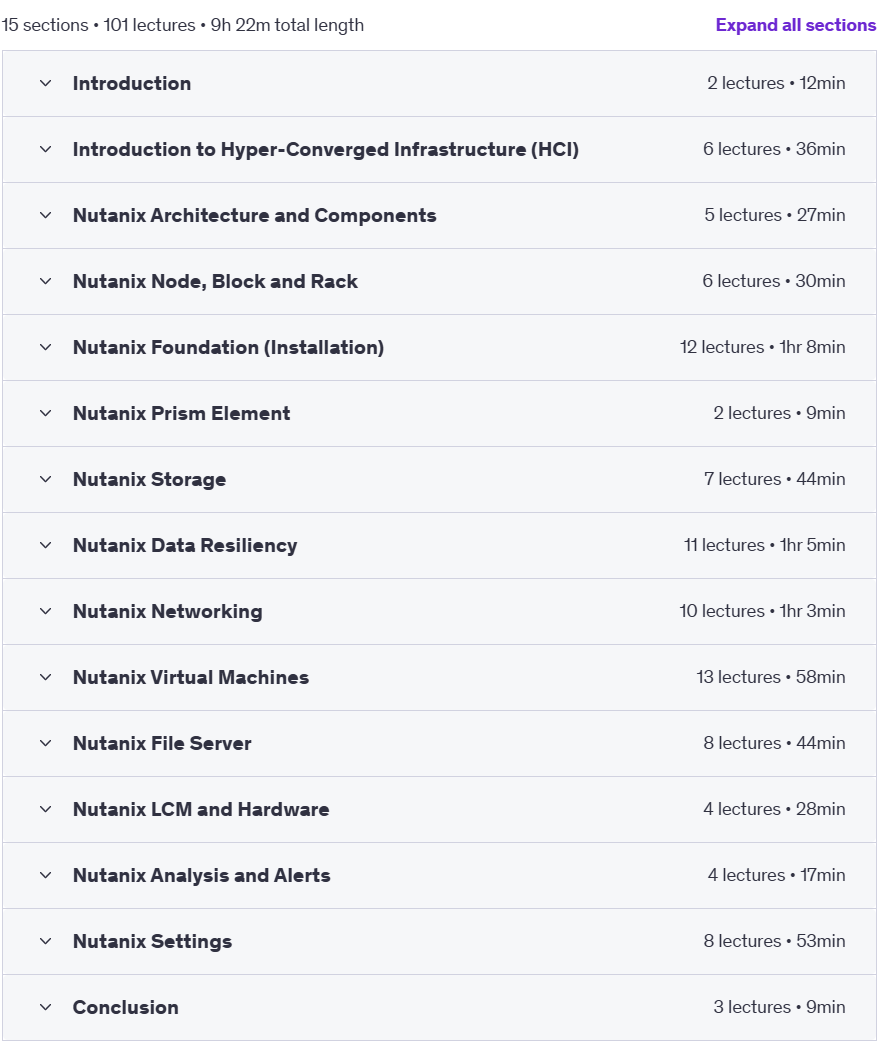Expand the Nutanix Storage section

coord(149,480)
